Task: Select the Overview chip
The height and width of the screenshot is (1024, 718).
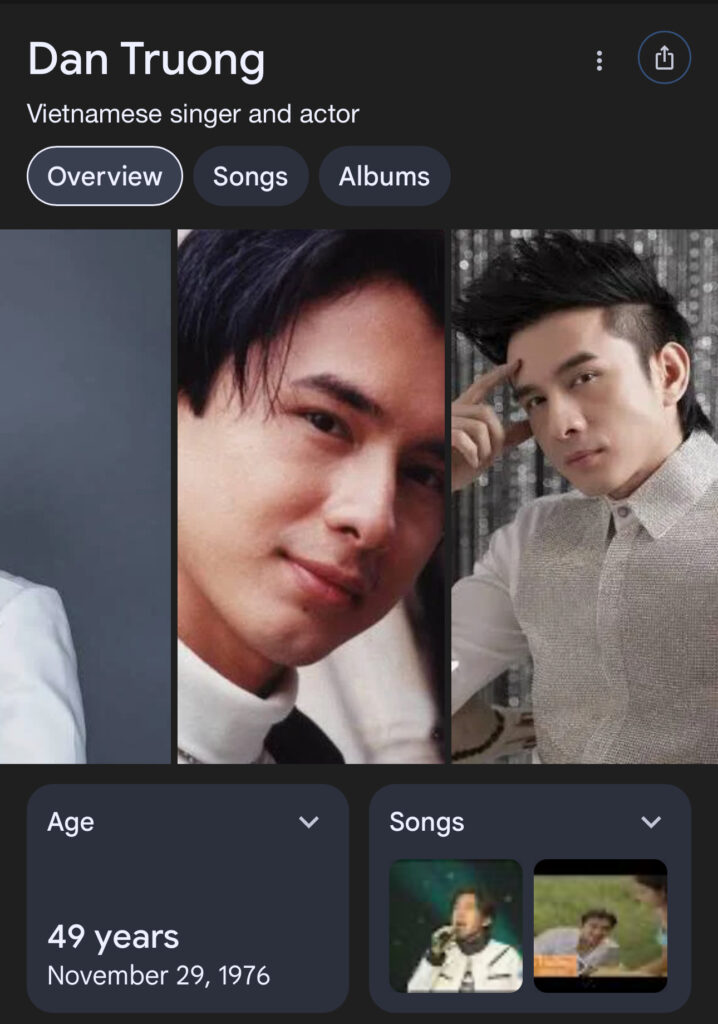Action: point(105,176)
